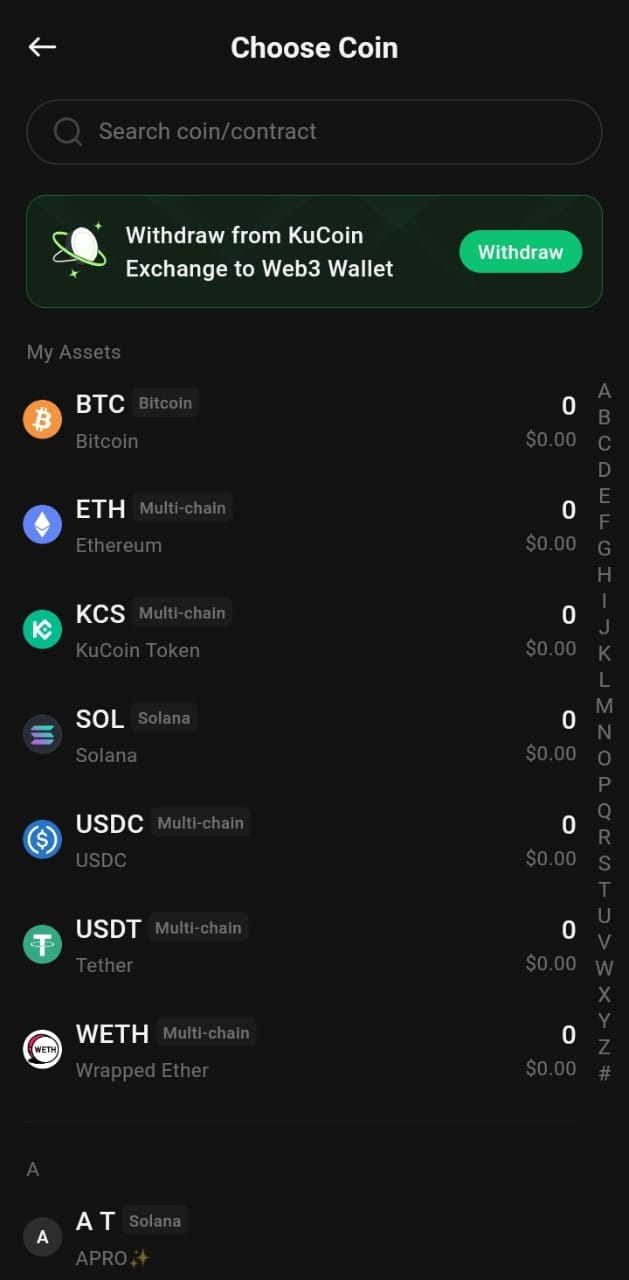
Task: Jump to the # section in index
Action: pos(604,1074)
